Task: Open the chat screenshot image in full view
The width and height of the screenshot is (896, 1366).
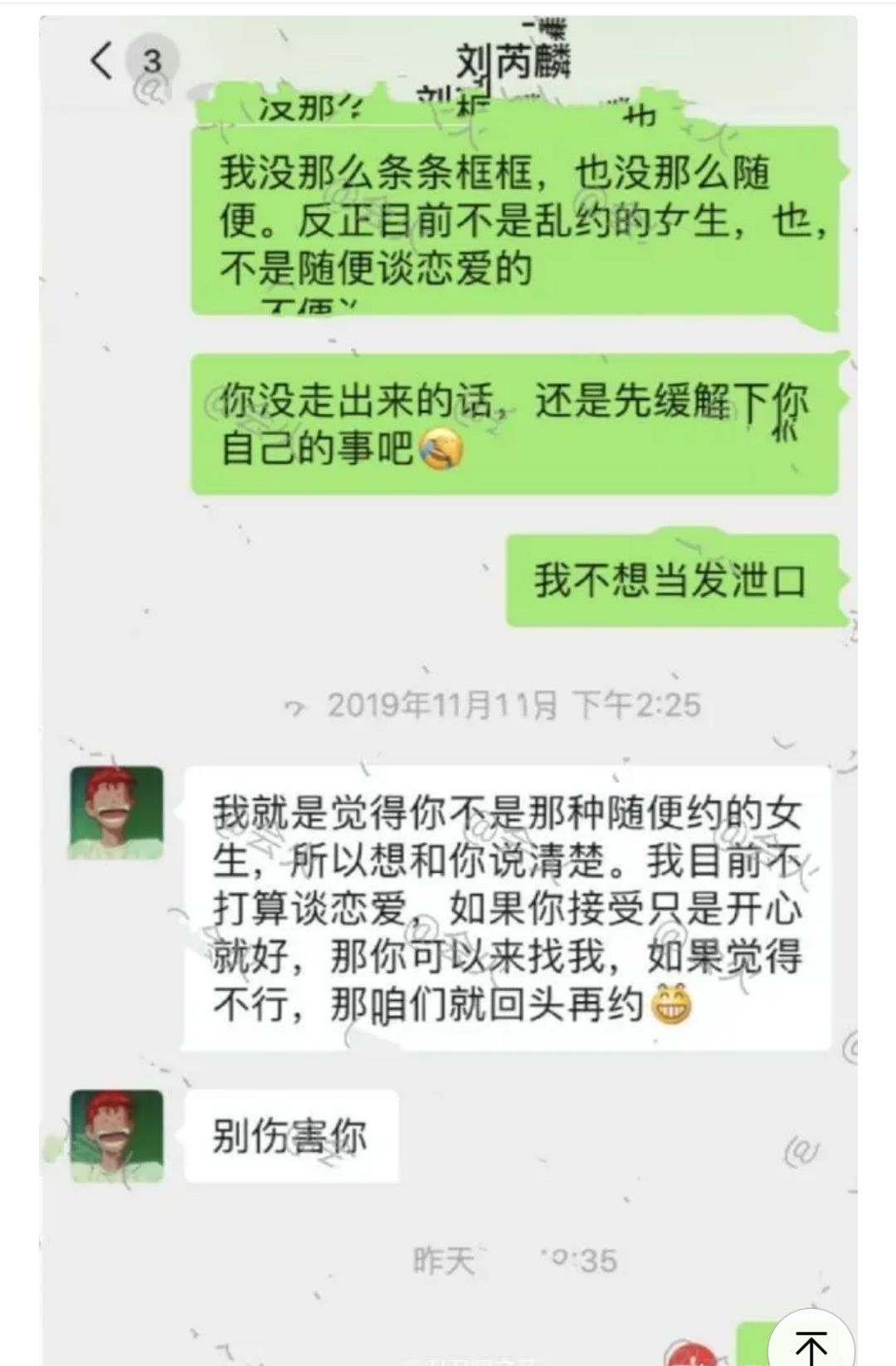Action: point(448,664)
